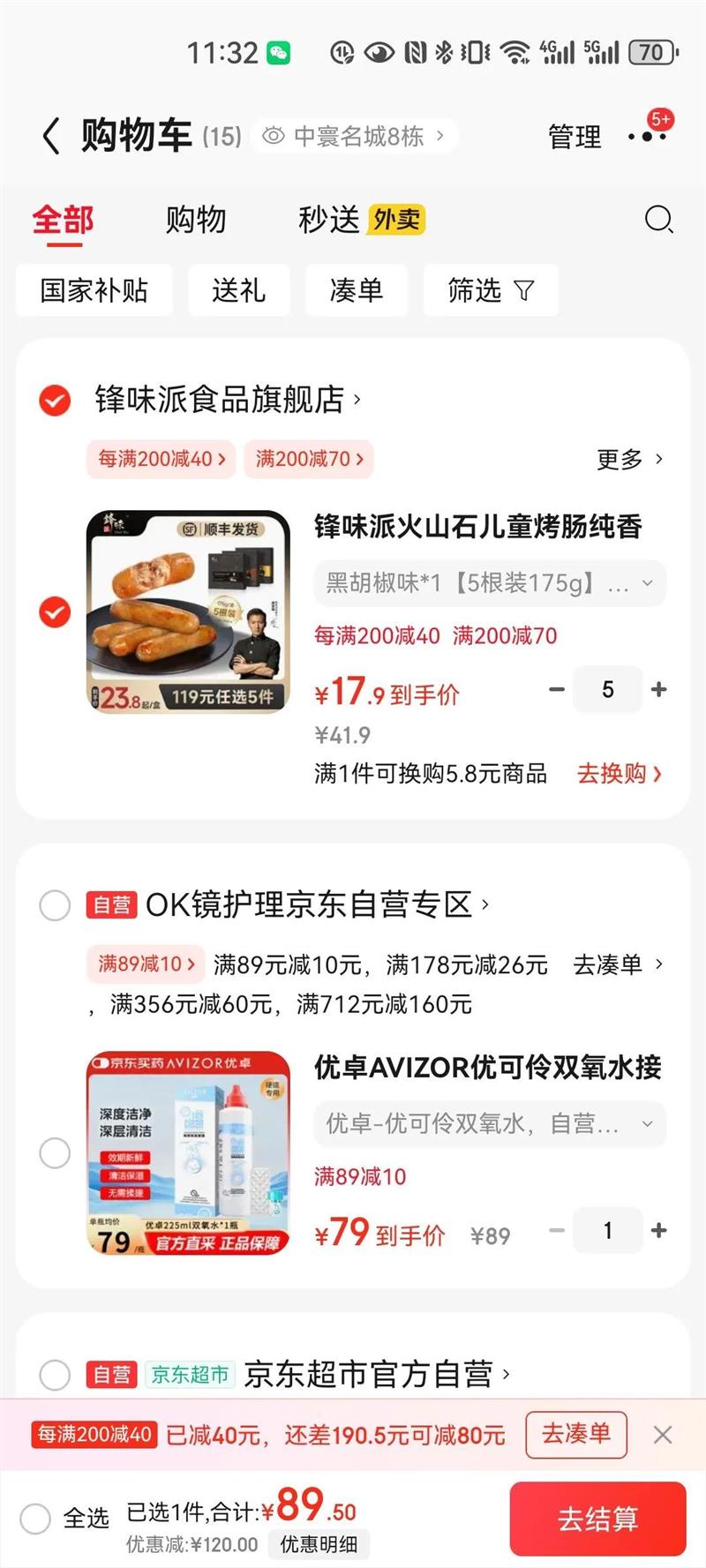The image size is (706, 1568).
Task: Change delivery address 中寰名城8栋
Action: click(x=357, y=137)
